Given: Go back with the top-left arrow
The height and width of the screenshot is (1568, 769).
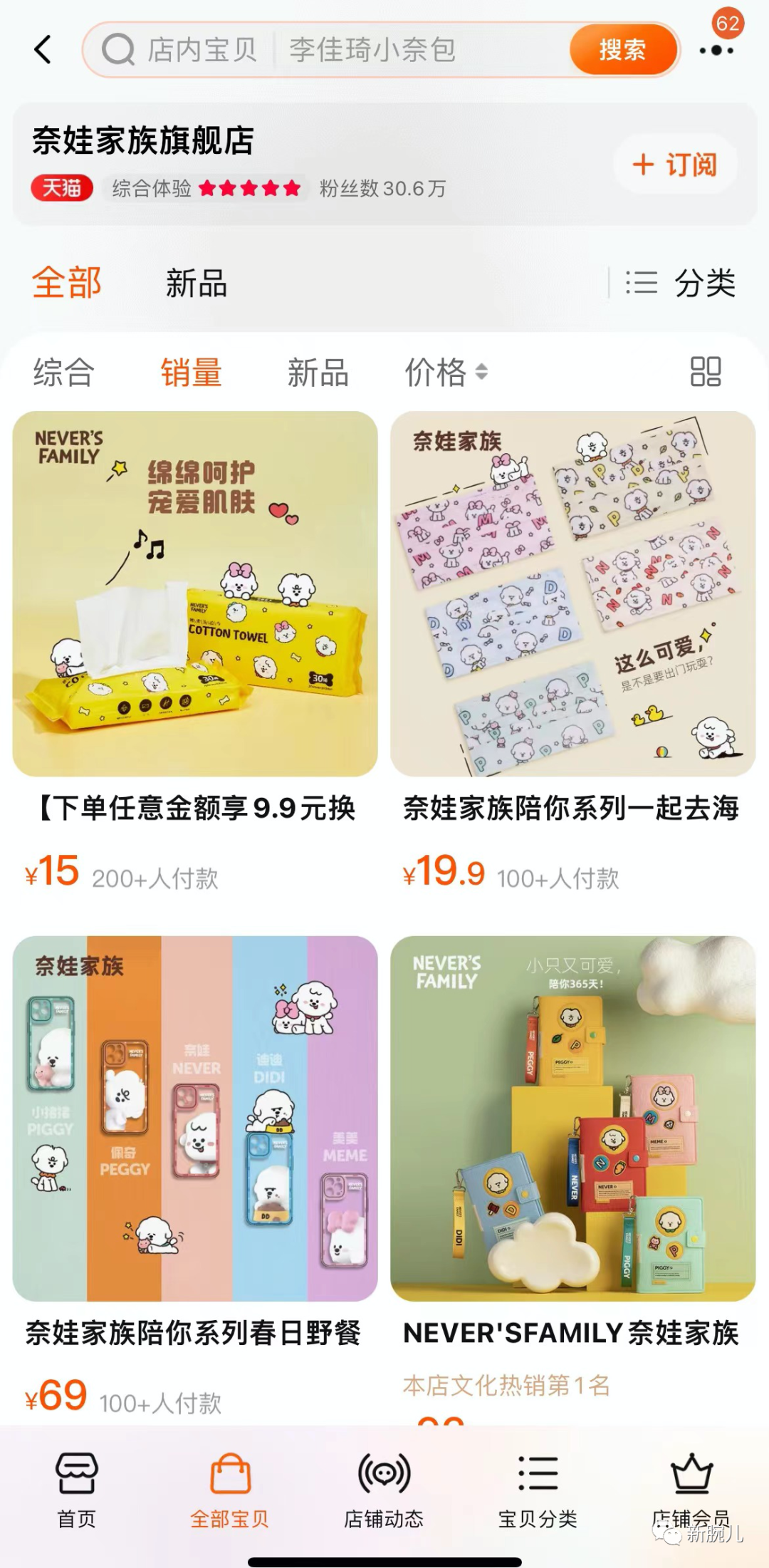Looking at the screenshot, I should click(x=44, y=50).
